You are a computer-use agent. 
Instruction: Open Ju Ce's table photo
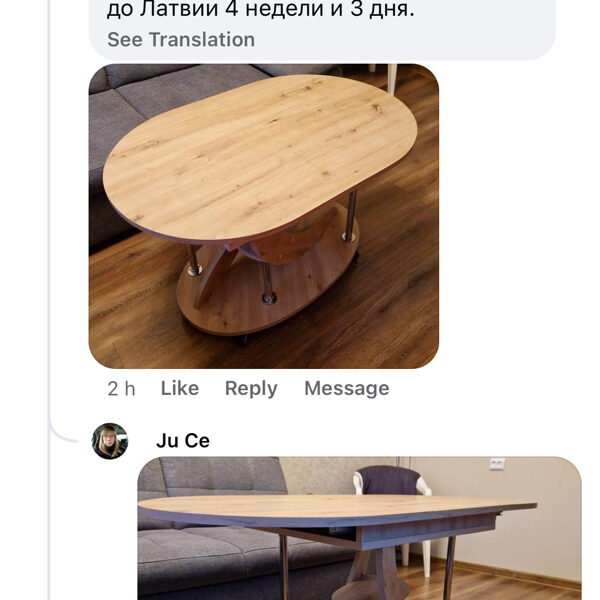(358, 528)
